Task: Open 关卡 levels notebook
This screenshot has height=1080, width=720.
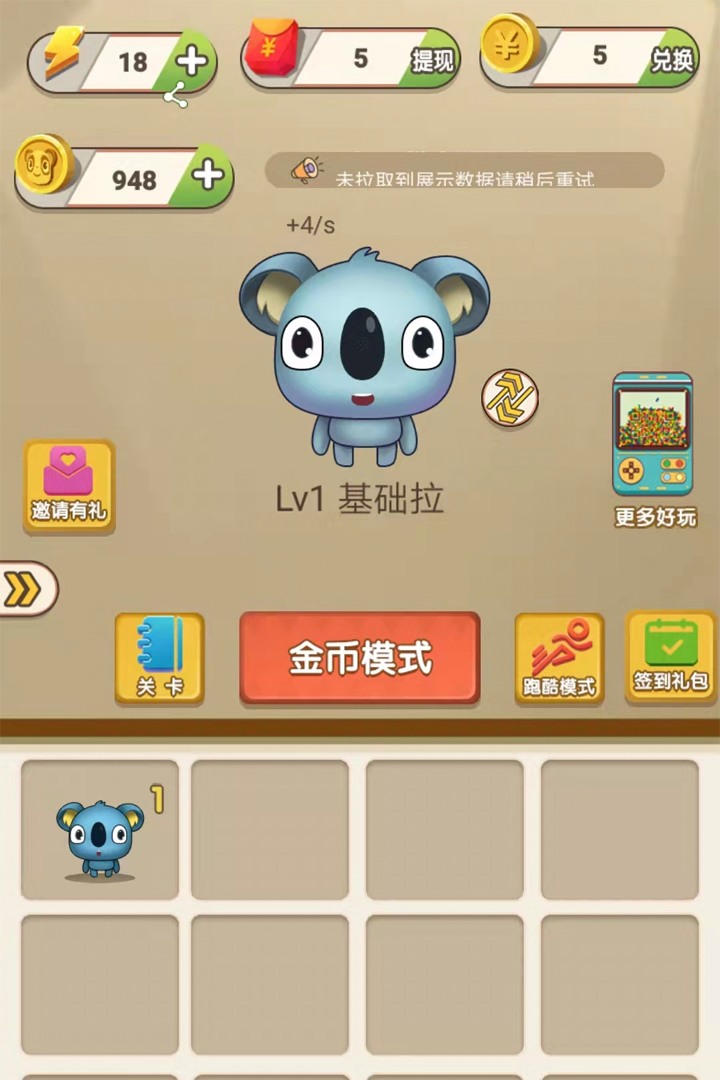Action: click(160, 658)
